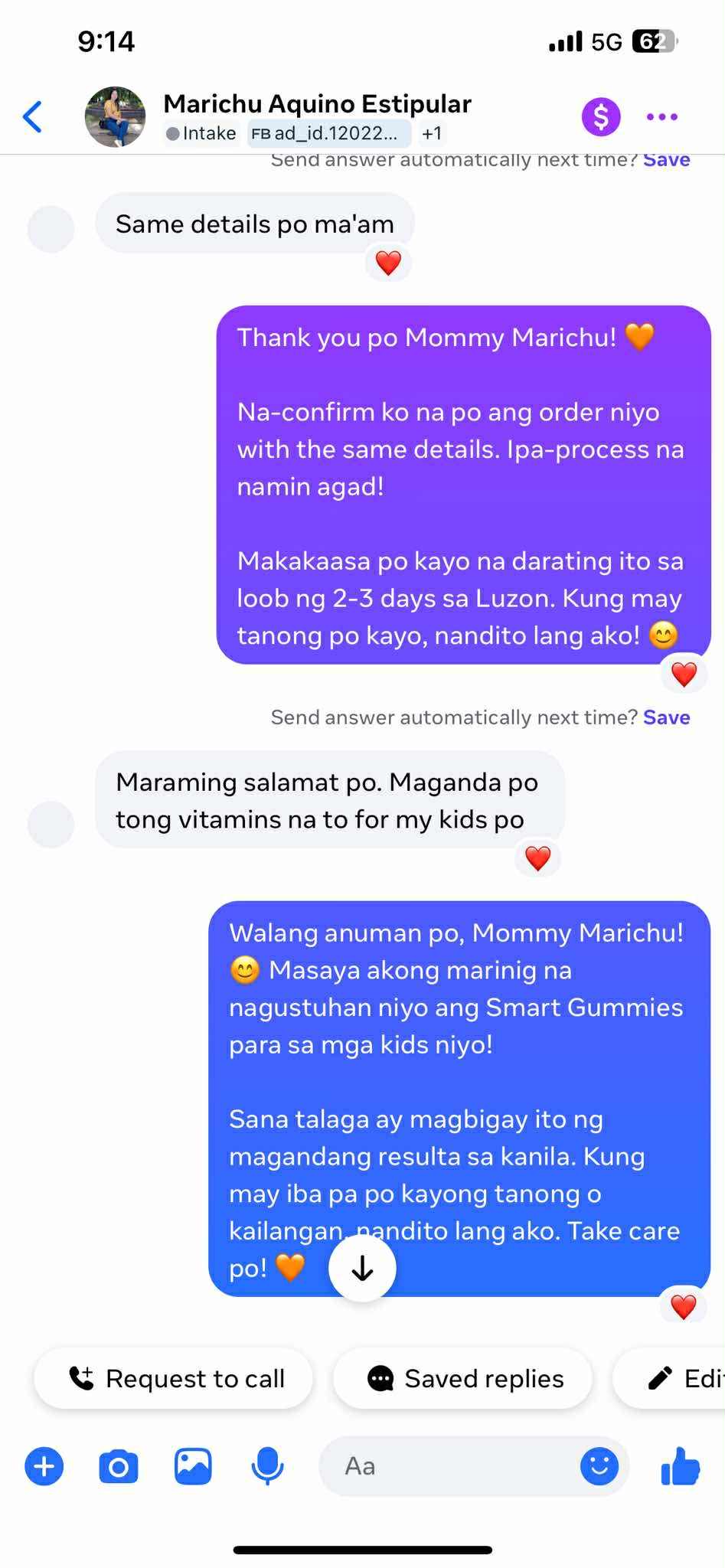Jump to latest message with down arrow
Viewport: 725px width, 1568px height.
[362, 1269]
